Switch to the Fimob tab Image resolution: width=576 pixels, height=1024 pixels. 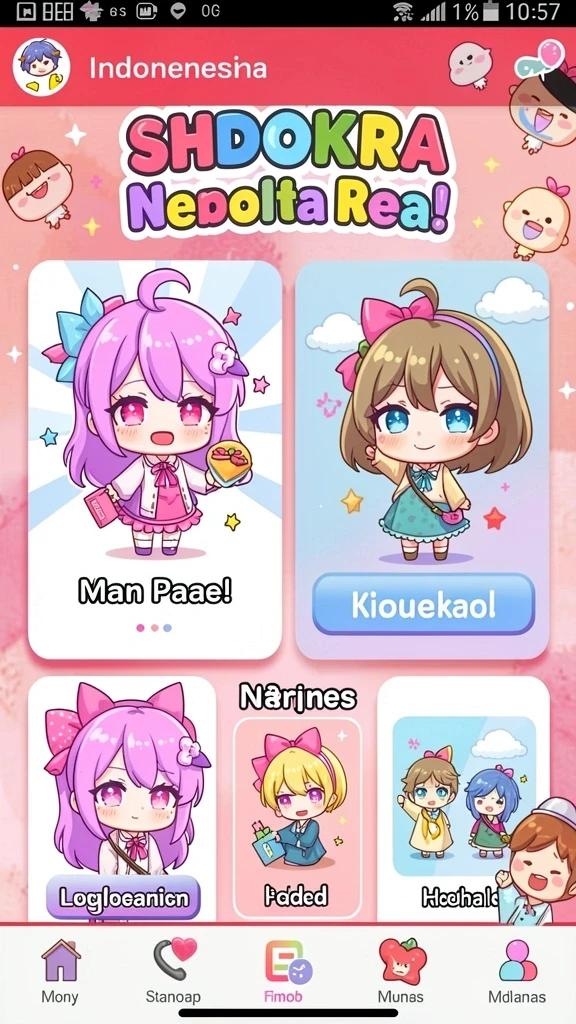(284, 972)
